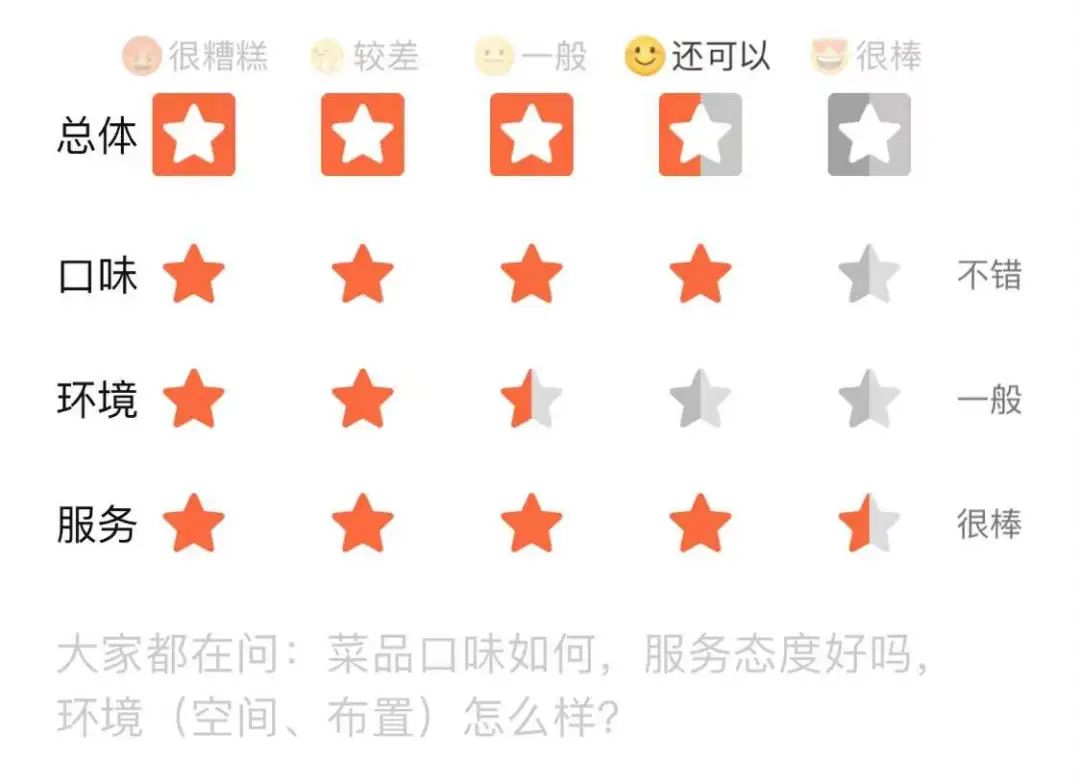Rate overall (总体) with the third star
Screen dimensions: 1080x784
click(x=531, y=134)
